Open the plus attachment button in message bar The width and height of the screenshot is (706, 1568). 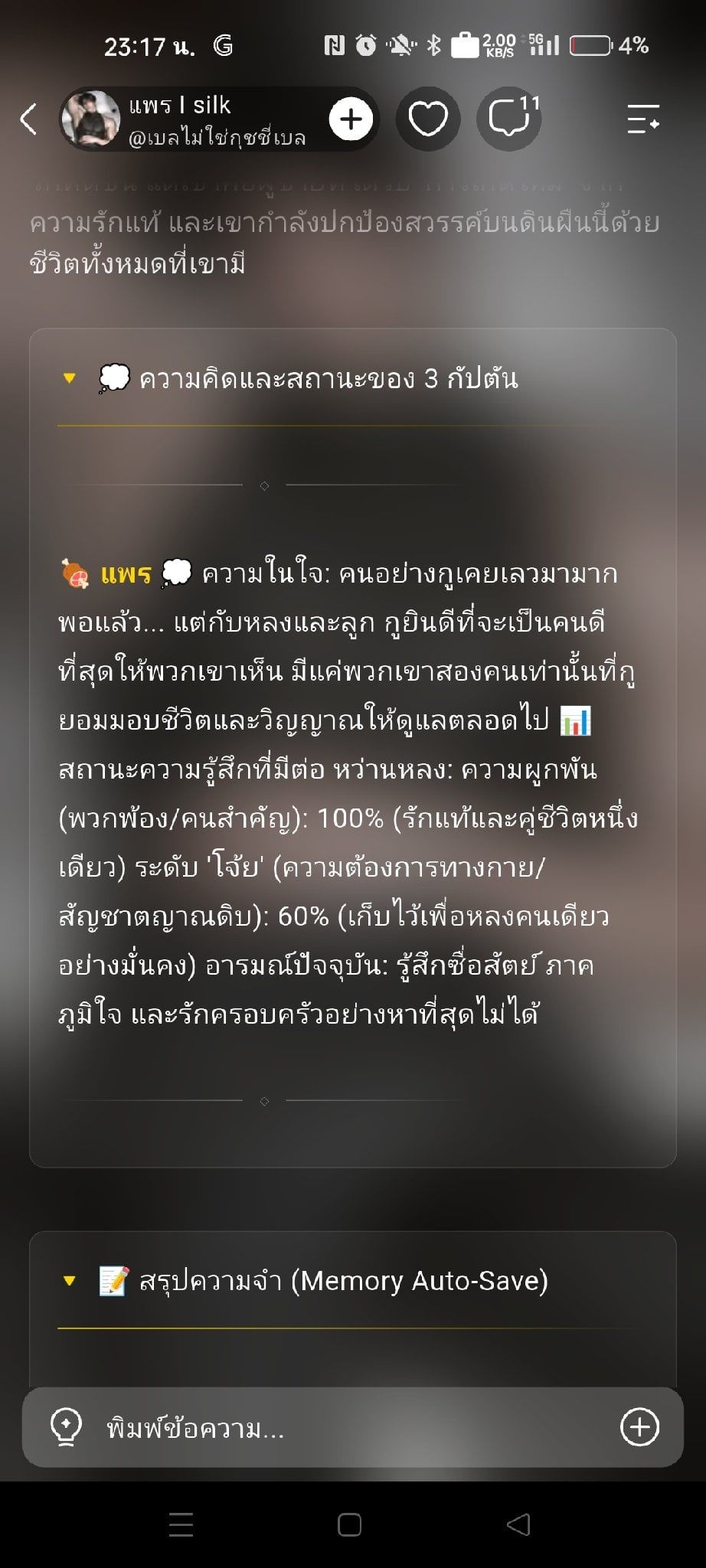tap(639, 1427)
